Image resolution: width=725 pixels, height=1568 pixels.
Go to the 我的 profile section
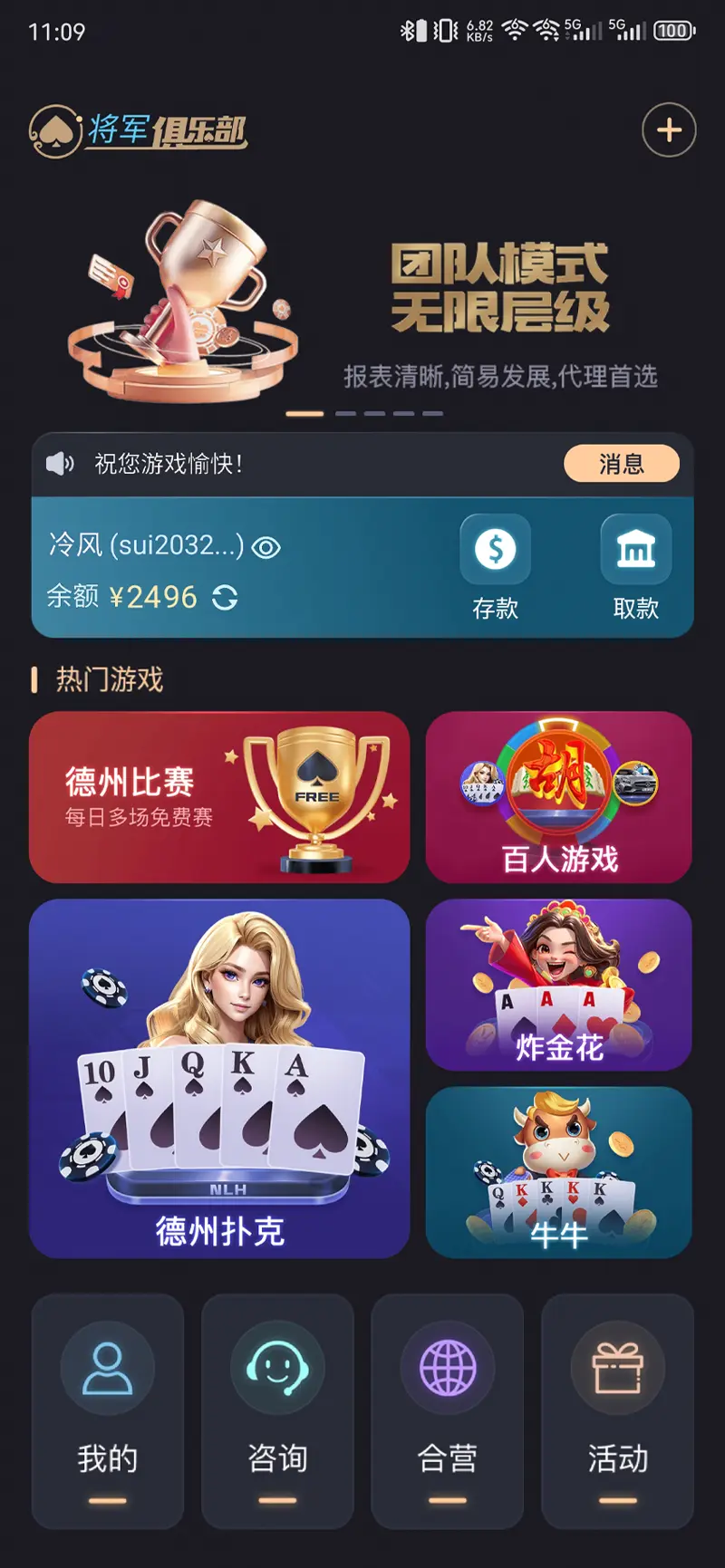(107, 1410)
